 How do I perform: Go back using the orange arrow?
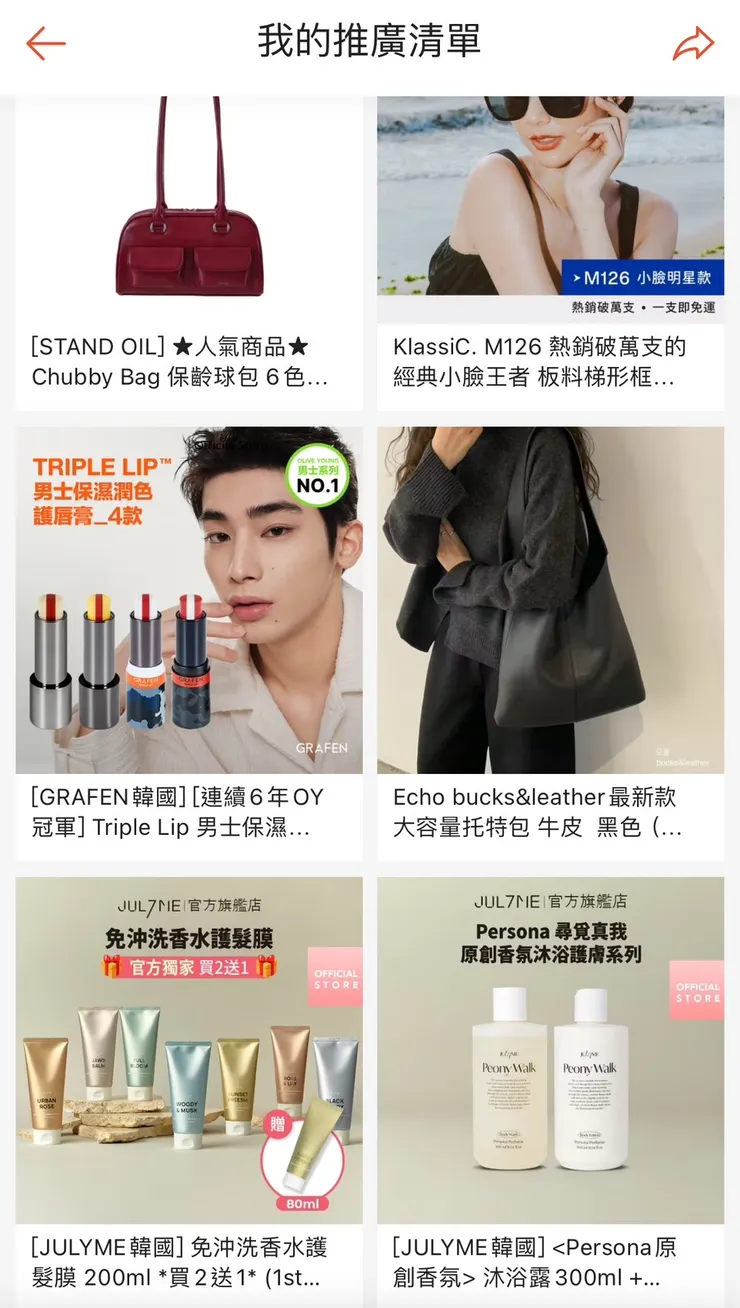click(x=46, y=44)
